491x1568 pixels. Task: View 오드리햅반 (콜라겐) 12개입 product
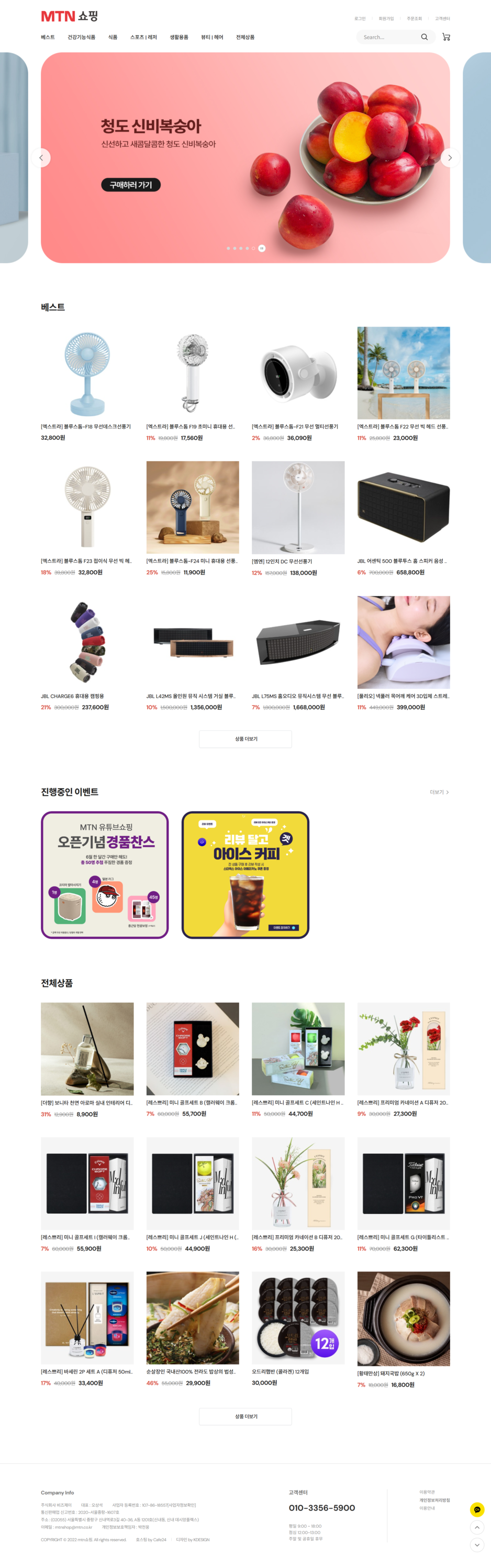tap(298, 1318)
